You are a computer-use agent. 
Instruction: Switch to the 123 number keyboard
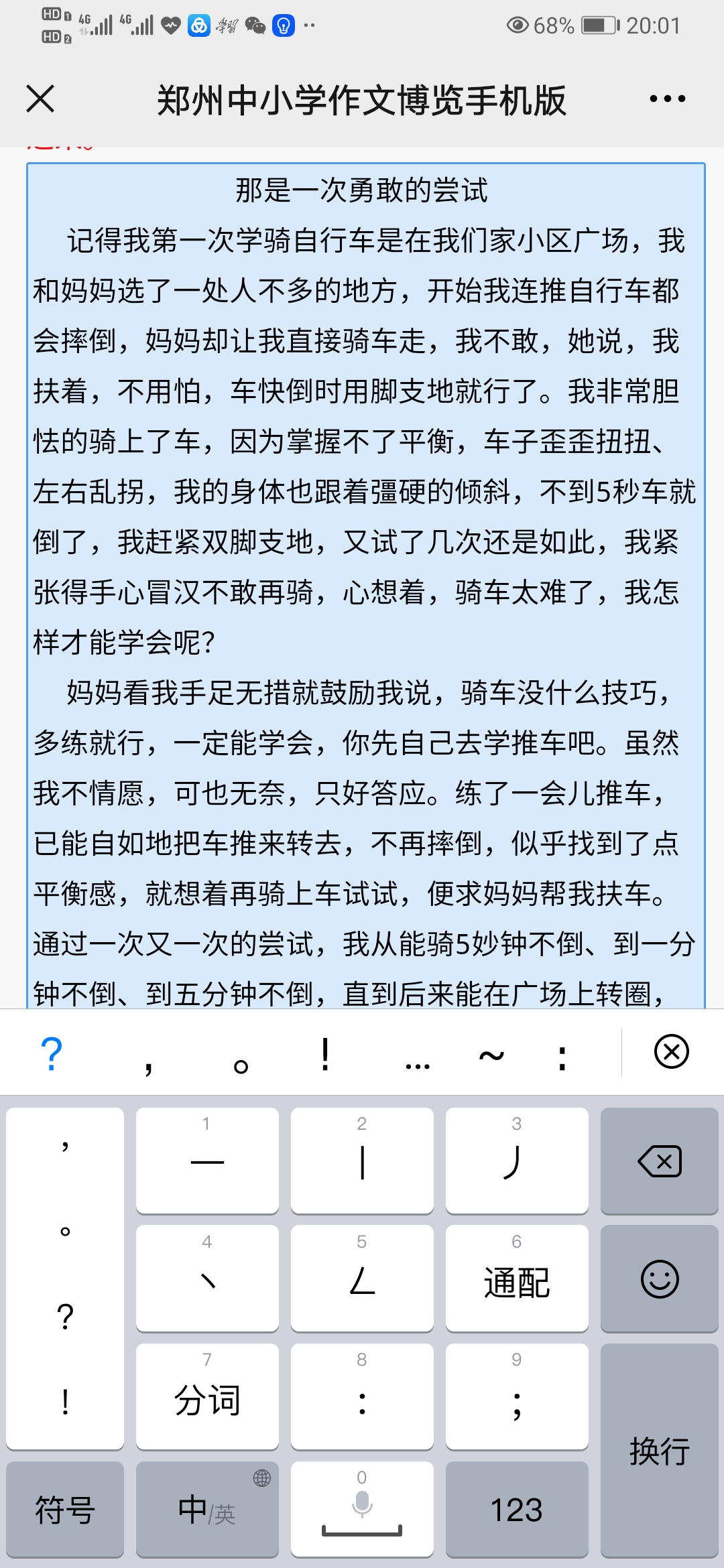(517, 1510)
